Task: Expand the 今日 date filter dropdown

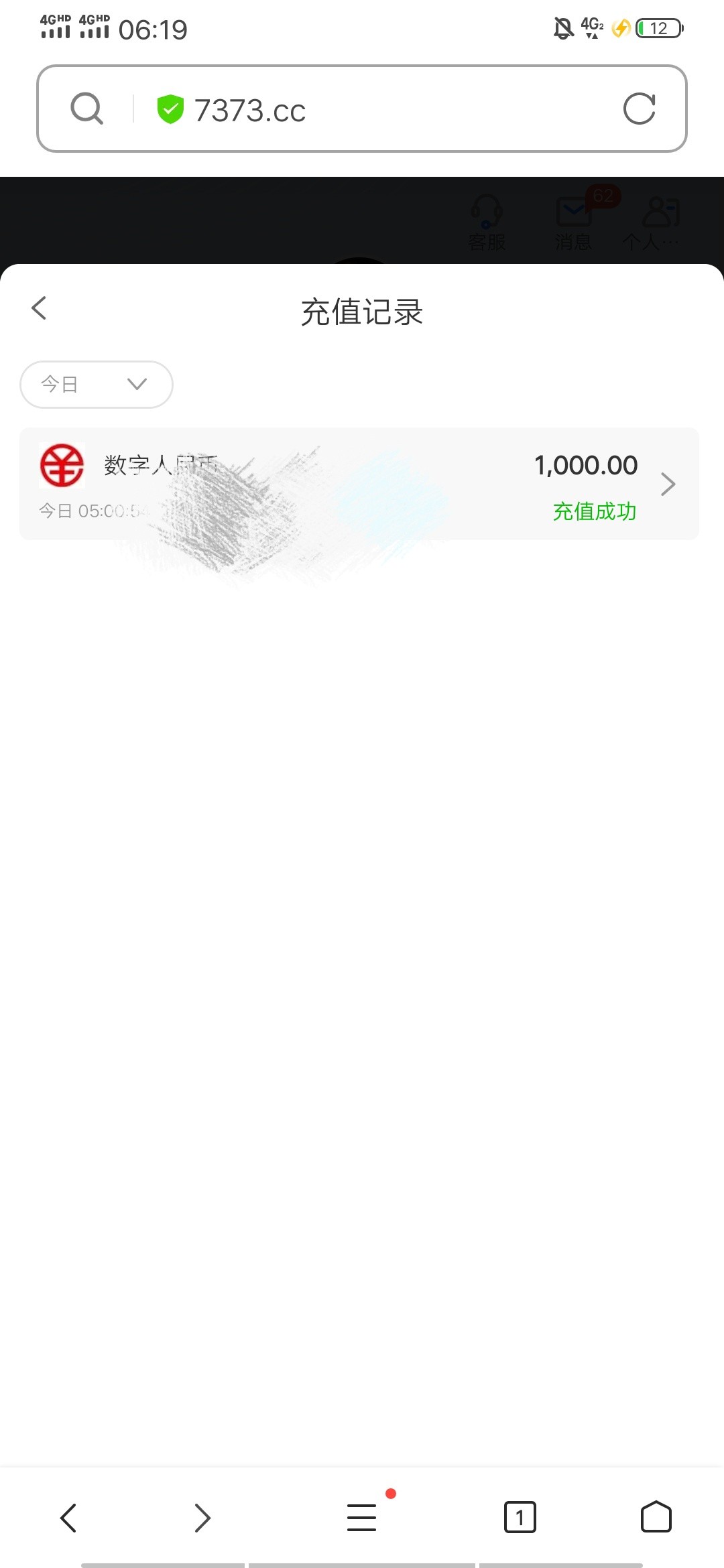Action: coord(97,385)
